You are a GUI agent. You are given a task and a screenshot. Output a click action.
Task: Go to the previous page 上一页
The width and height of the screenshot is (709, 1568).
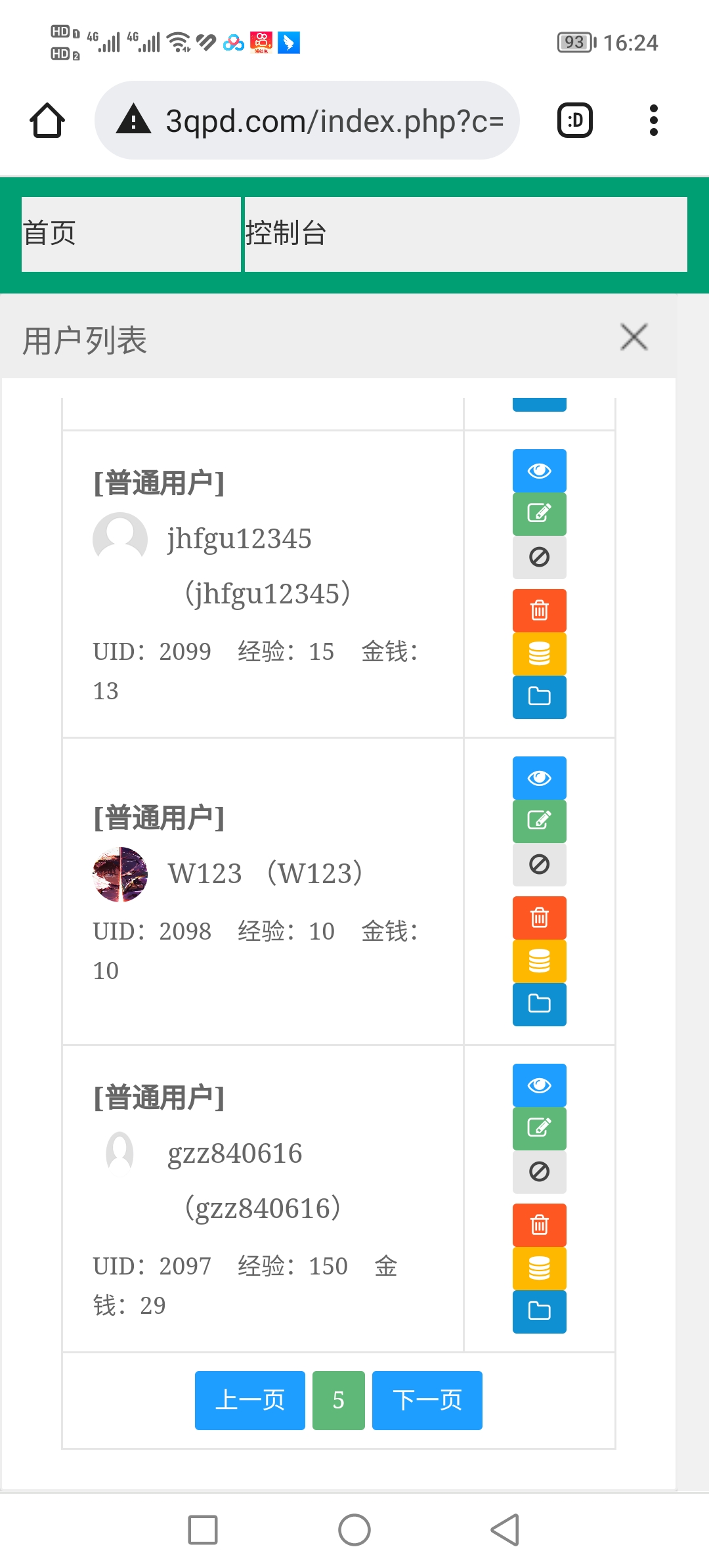pos(250,1401)
